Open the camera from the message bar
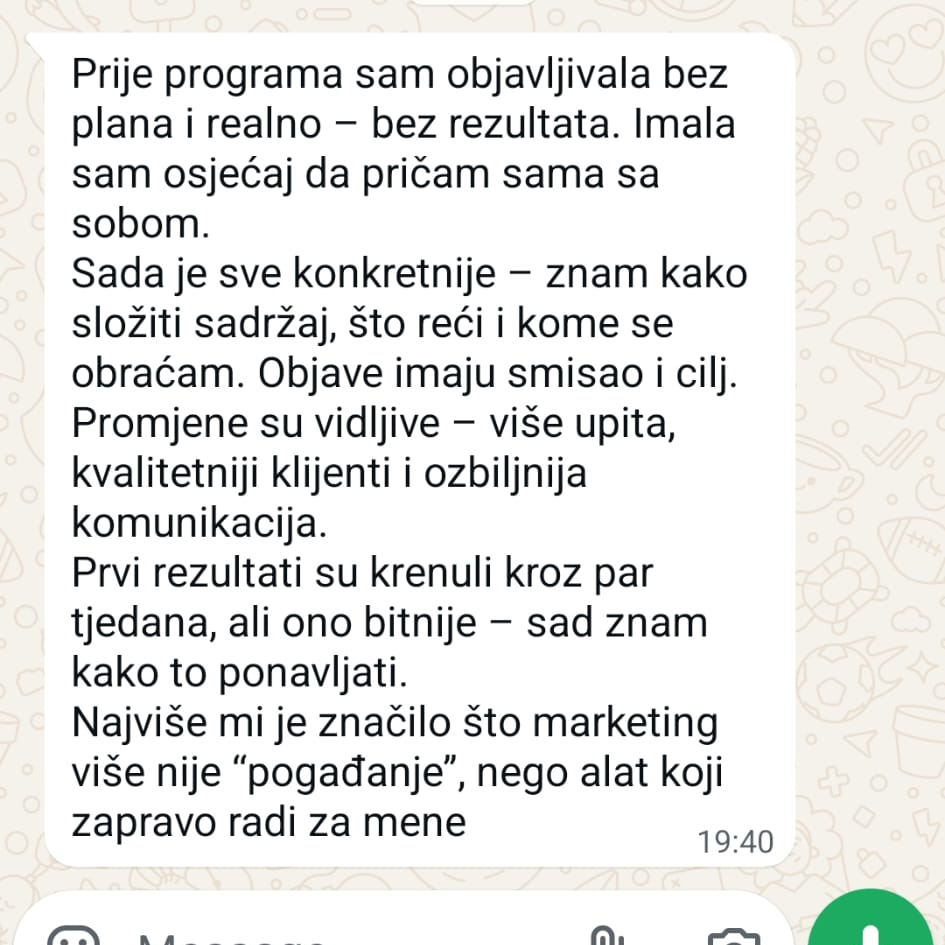The image size is (945, 945). [733, 938]
